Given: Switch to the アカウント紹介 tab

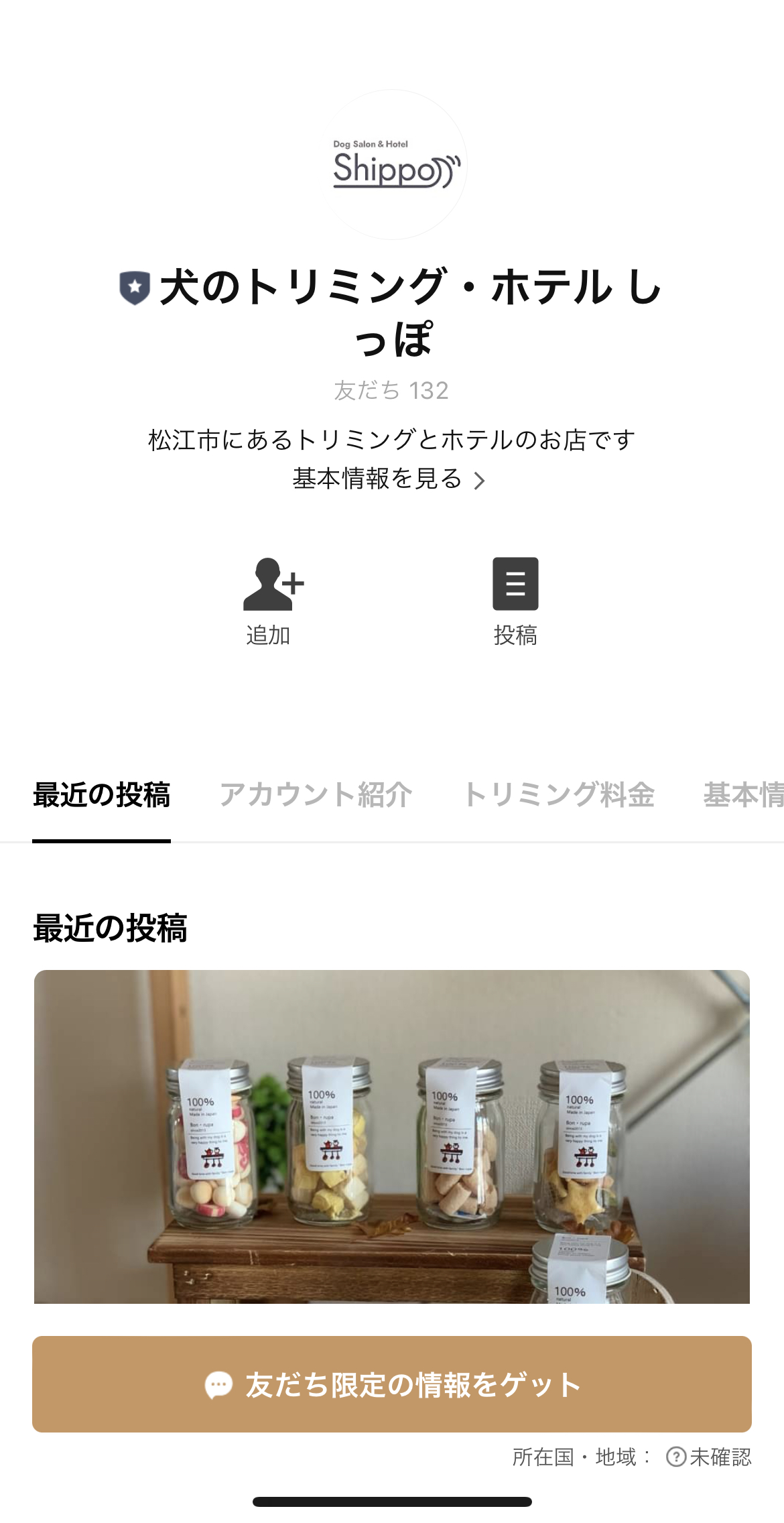Looking at the screenshot, I should coord(316,795).
